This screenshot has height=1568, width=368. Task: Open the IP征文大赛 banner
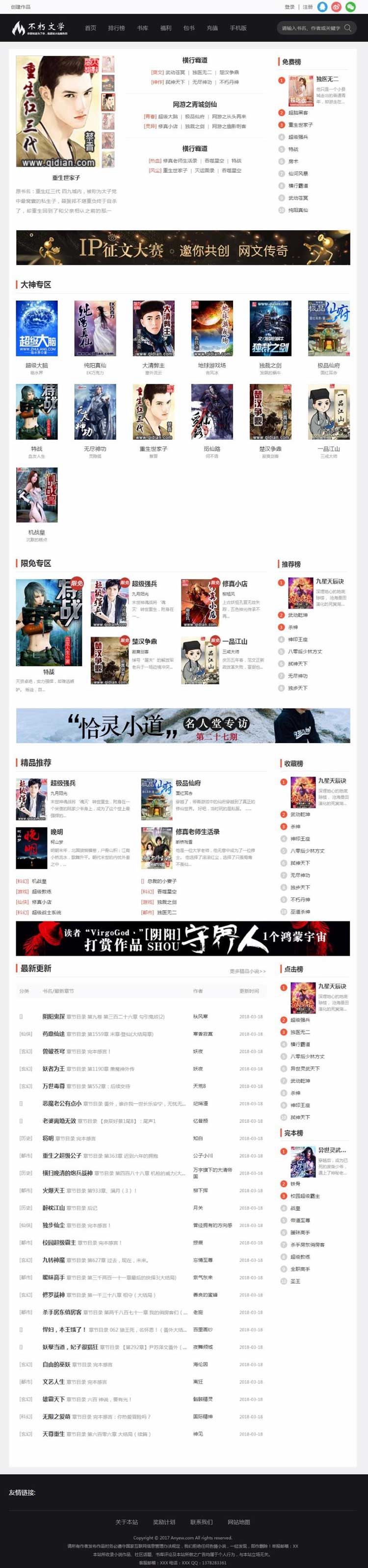point(183,248)
